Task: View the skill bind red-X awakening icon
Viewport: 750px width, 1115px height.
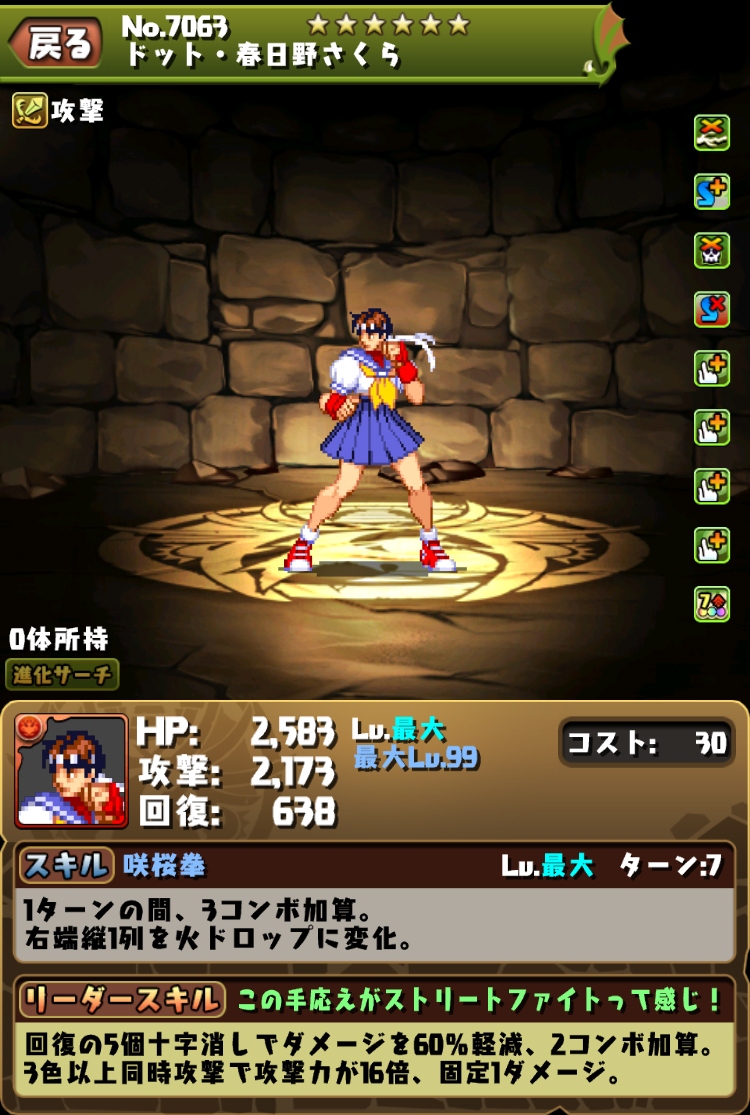Action: 712,310
